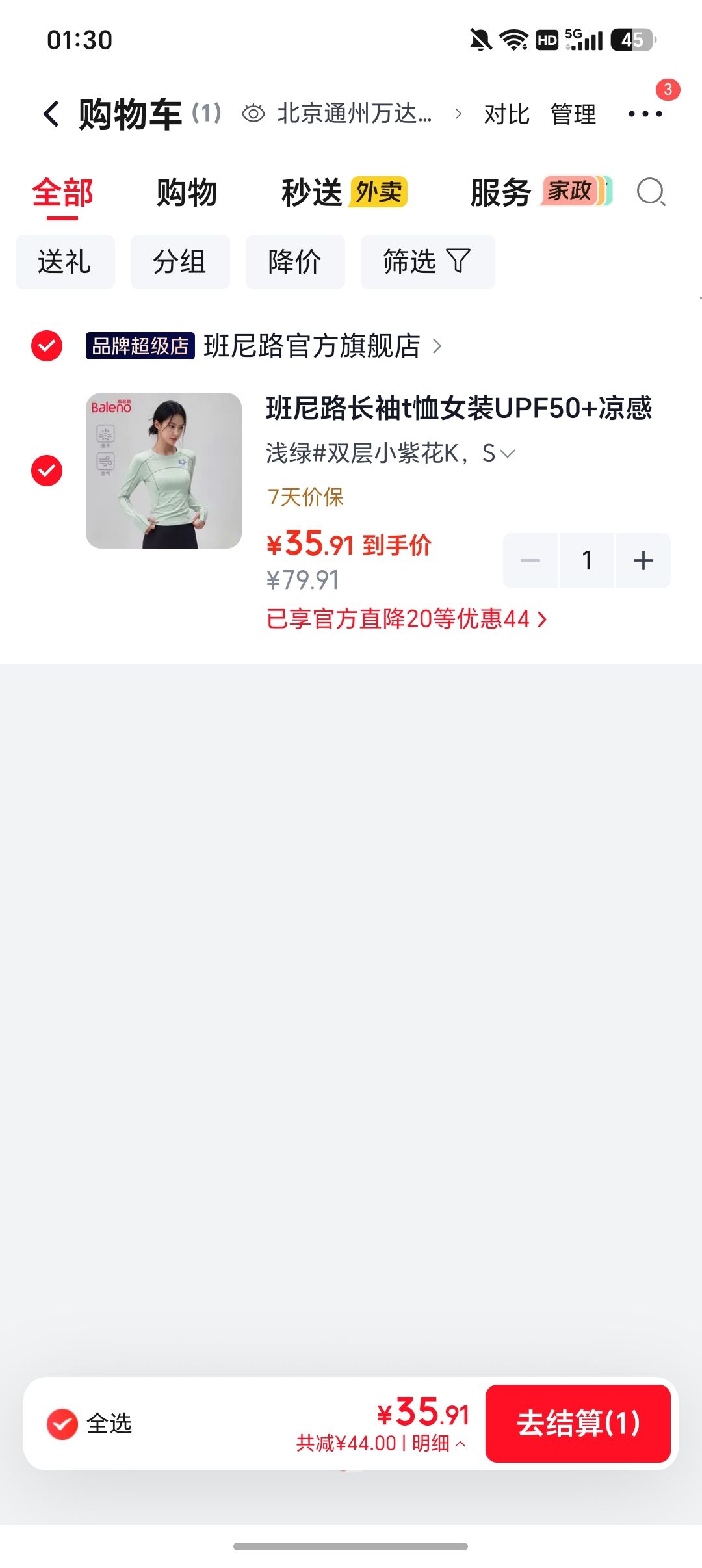Select the 分组 chip
Screen dimensions: 702x1568
(x=180, y=262)
